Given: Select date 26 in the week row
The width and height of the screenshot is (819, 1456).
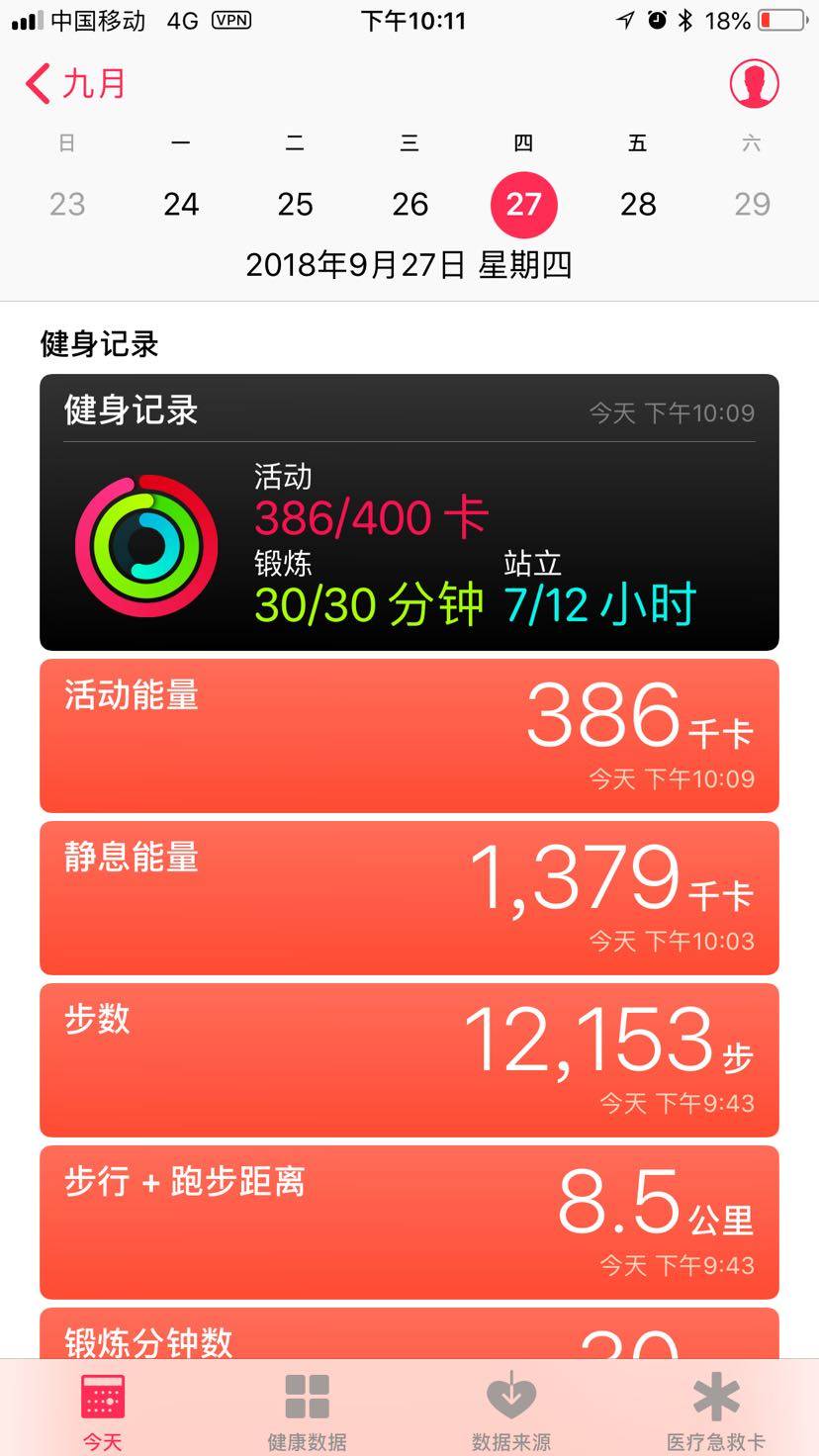Looking at the screenshot, I should coord(409,204).
